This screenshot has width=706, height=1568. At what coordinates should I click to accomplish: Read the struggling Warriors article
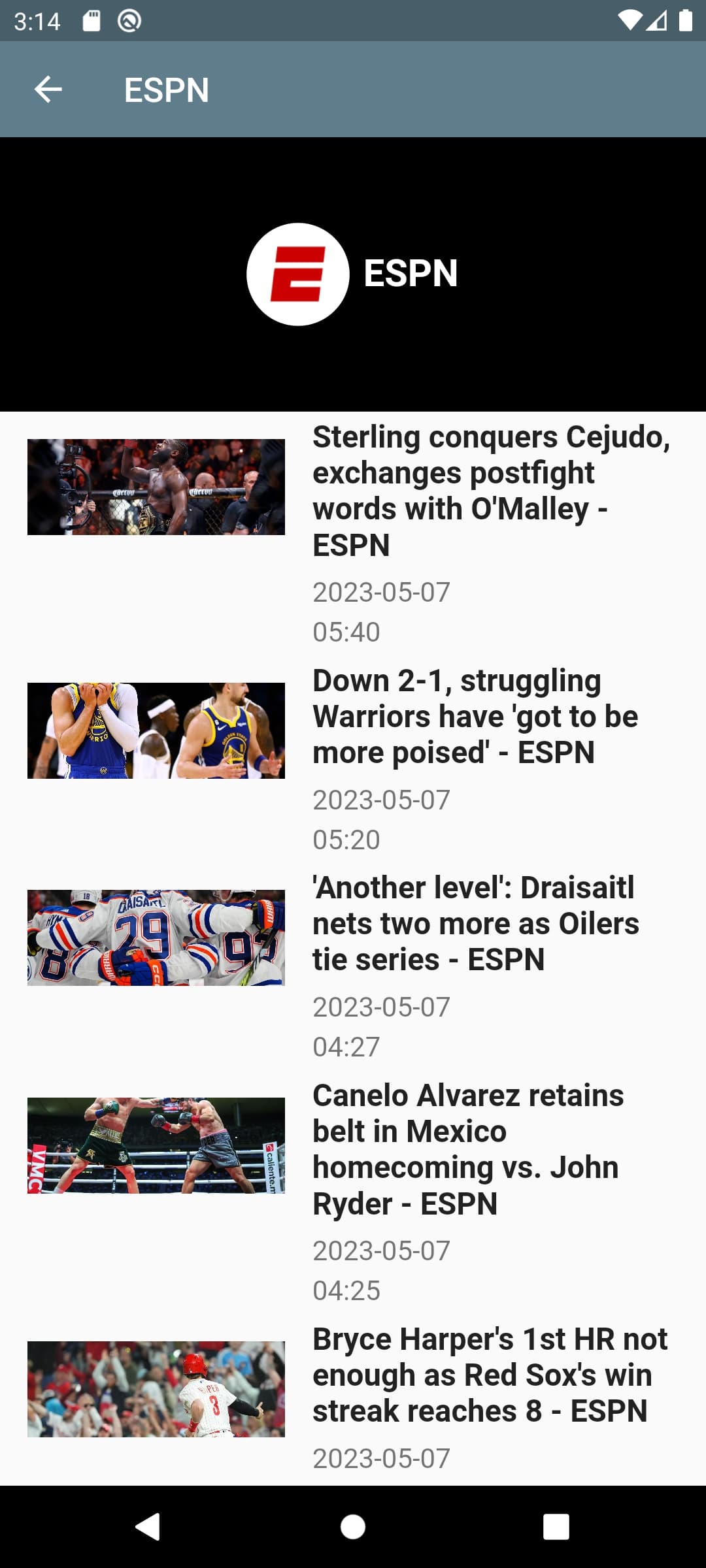point(475,717)
